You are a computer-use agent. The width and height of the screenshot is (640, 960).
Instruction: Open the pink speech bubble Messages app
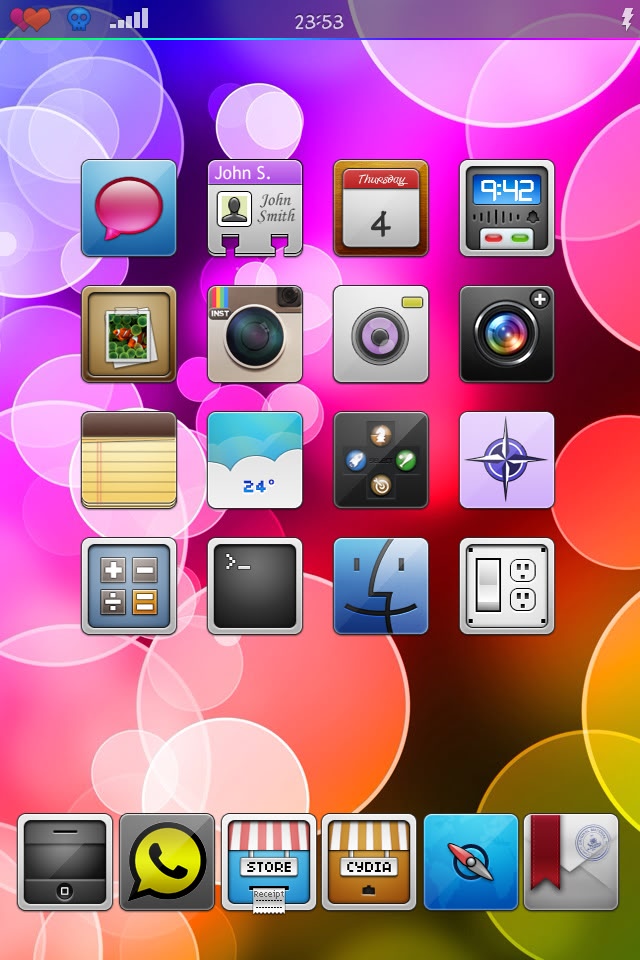(129, 208)
